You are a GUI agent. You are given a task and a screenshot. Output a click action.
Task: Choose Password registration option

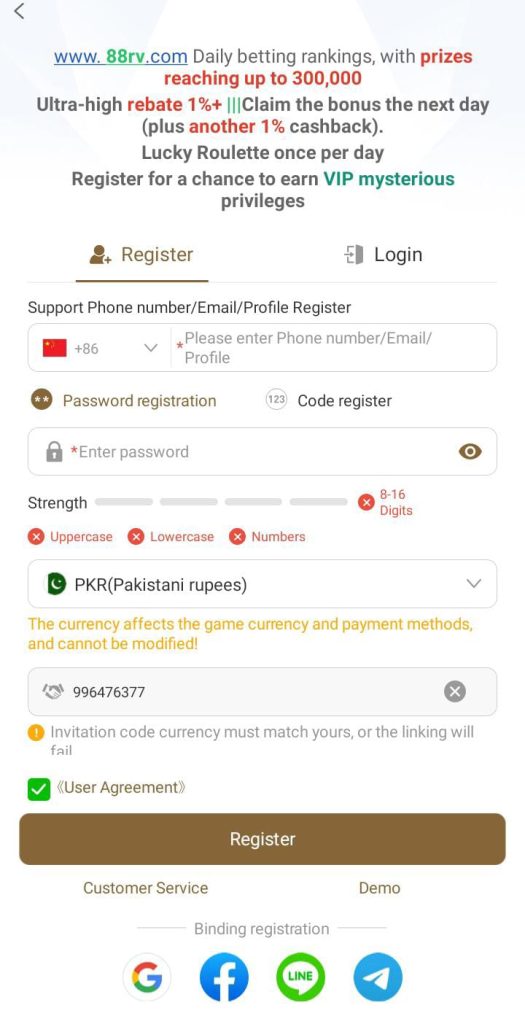124,400
